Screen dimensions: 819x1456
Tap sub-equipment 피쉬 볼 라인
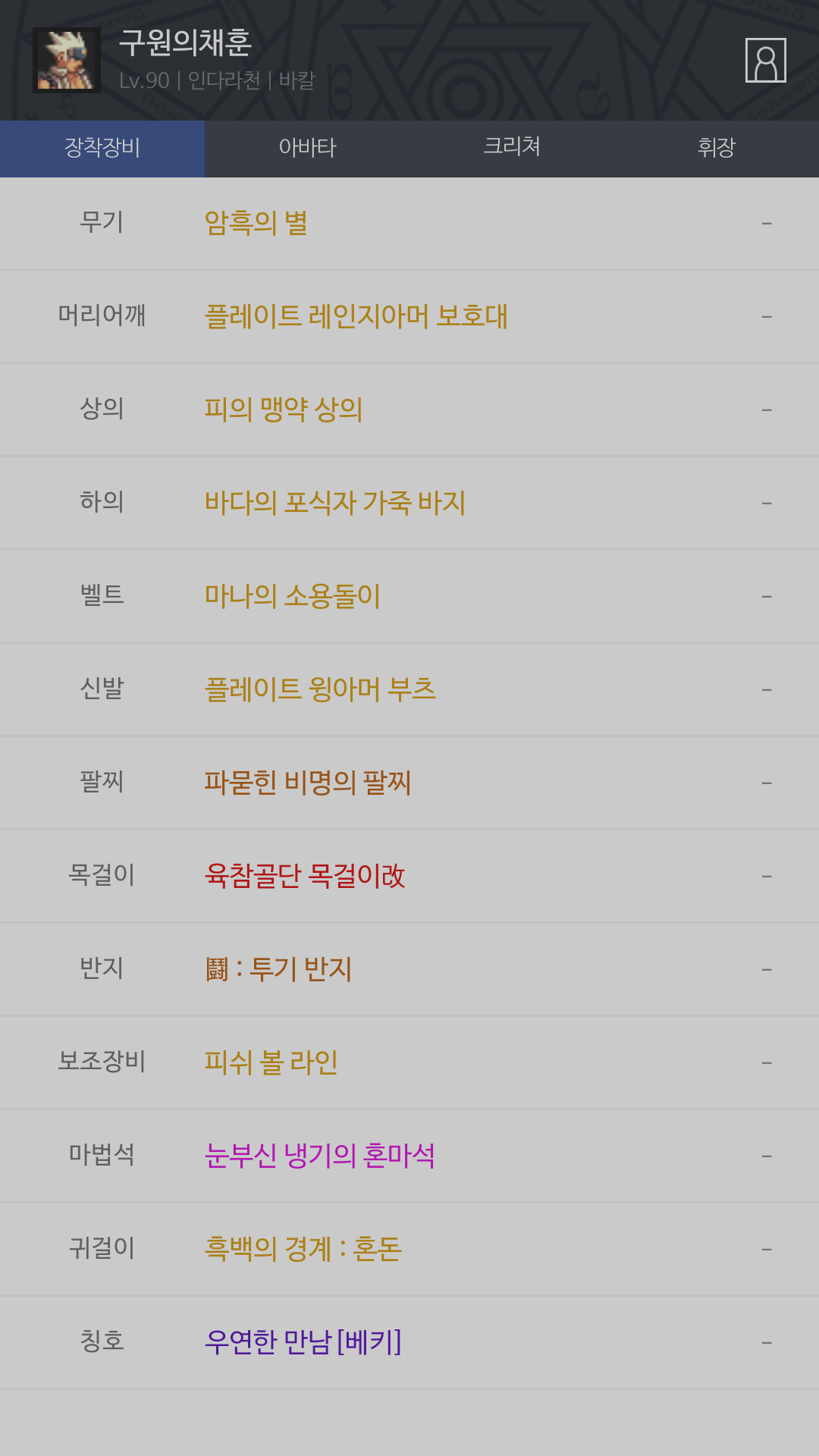click(x=271, y=1062)
